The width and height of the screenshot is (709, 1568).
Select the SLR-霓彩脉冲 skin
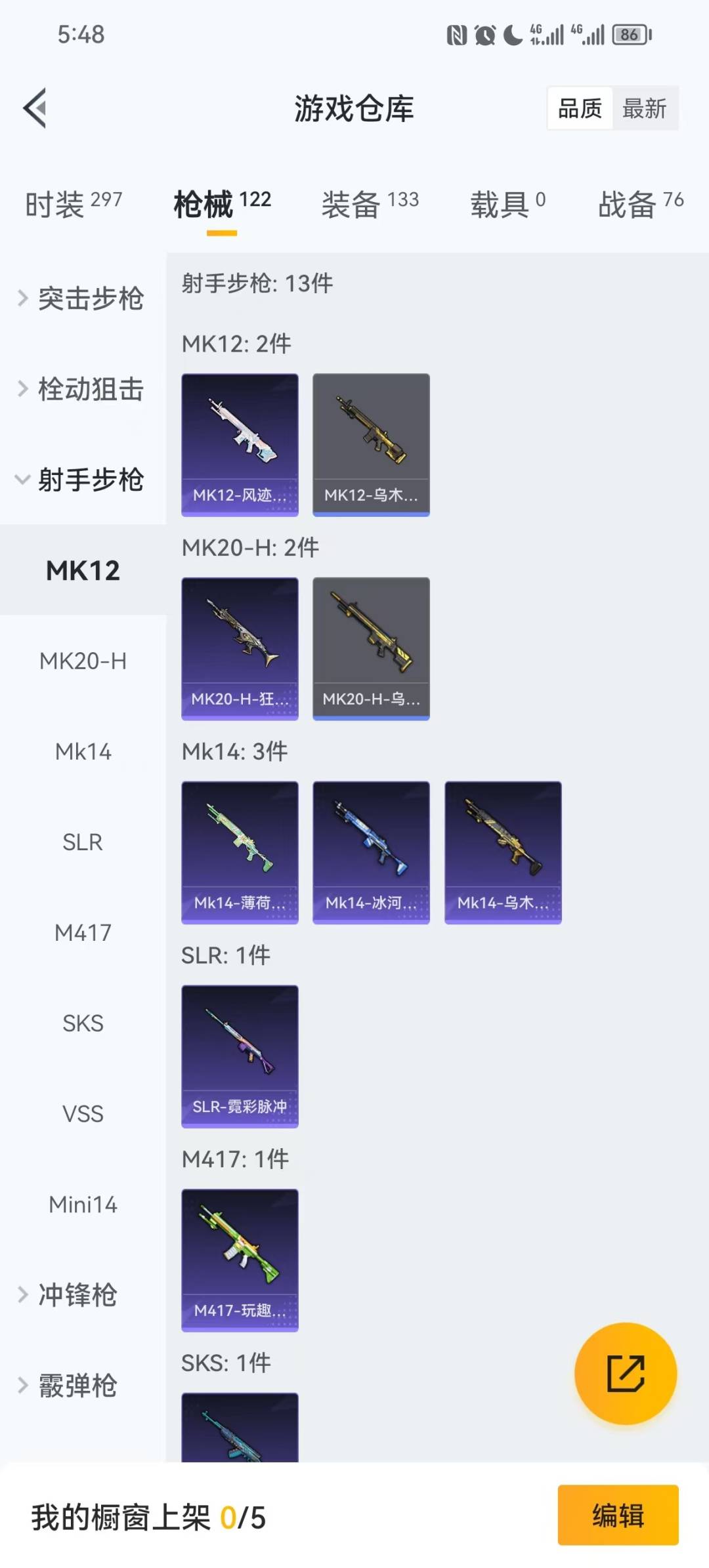240,1054
